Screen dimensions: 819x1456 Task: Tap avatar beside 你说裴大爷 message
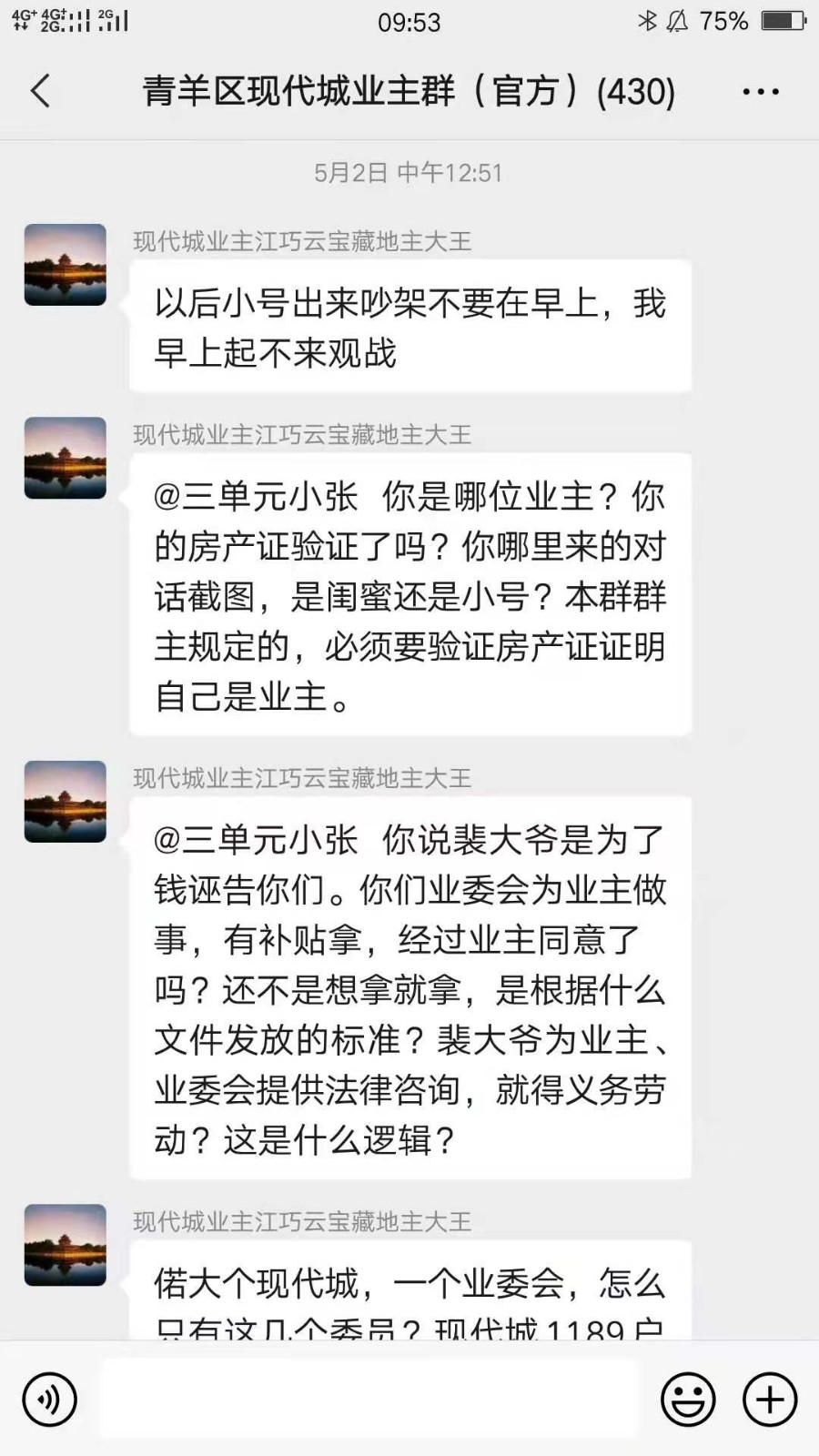pos(66,802)
